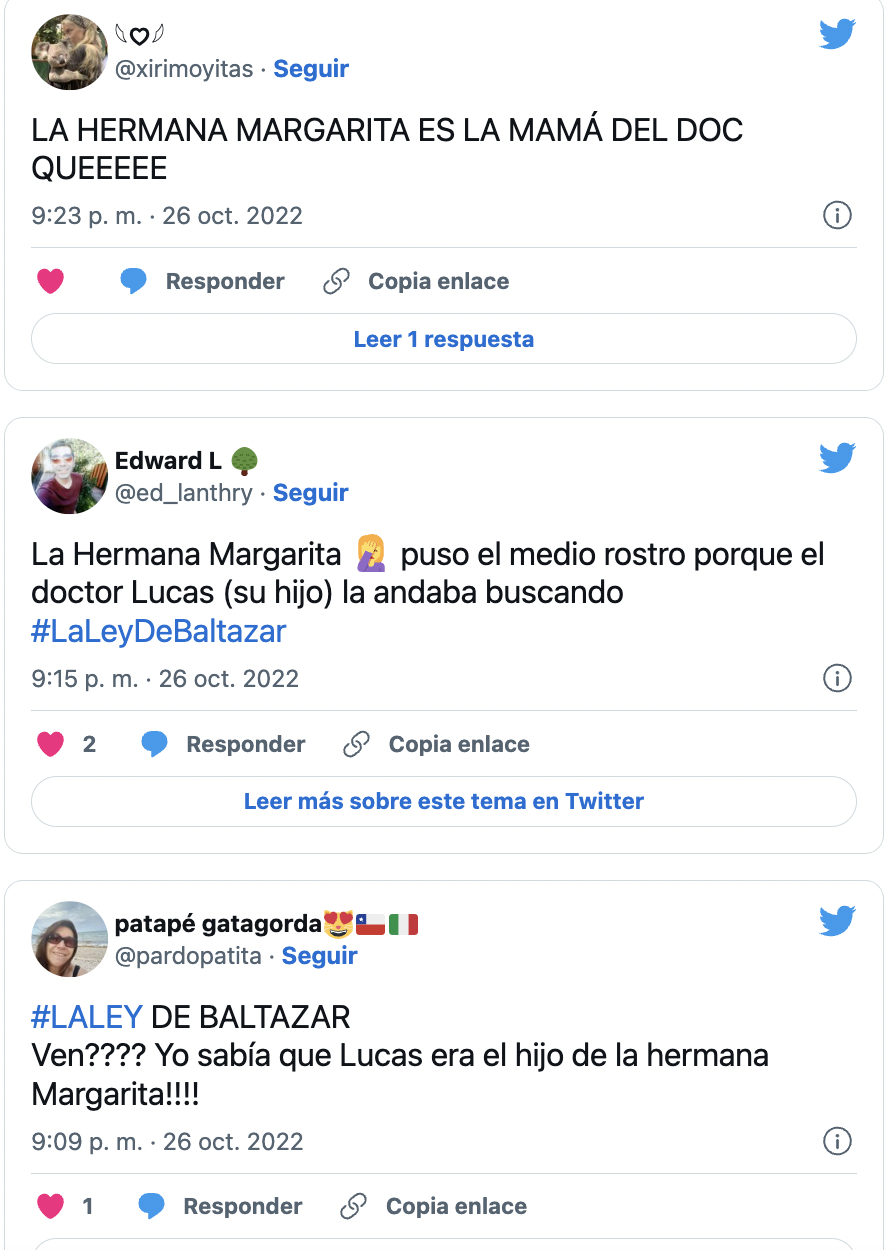Open 'Leer 1 respuesta' button
The width and height of the screenshot is (894, 1250).
(444, 340)
